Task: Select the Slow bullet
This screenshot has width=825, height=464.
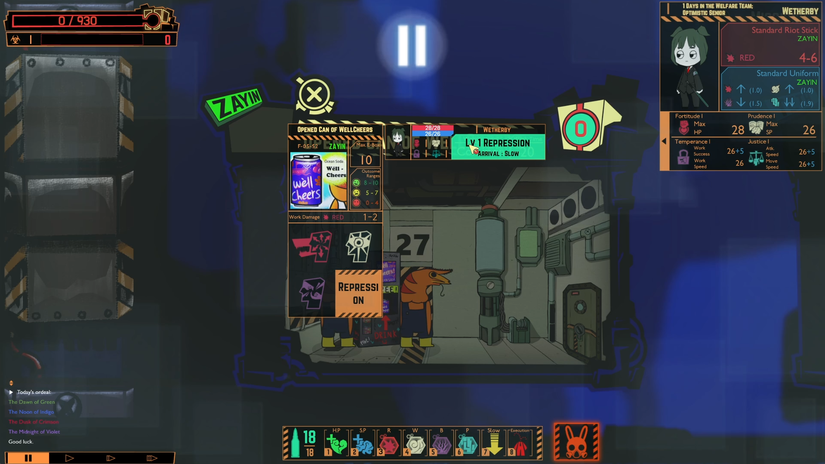Action: tap(492, 443)
